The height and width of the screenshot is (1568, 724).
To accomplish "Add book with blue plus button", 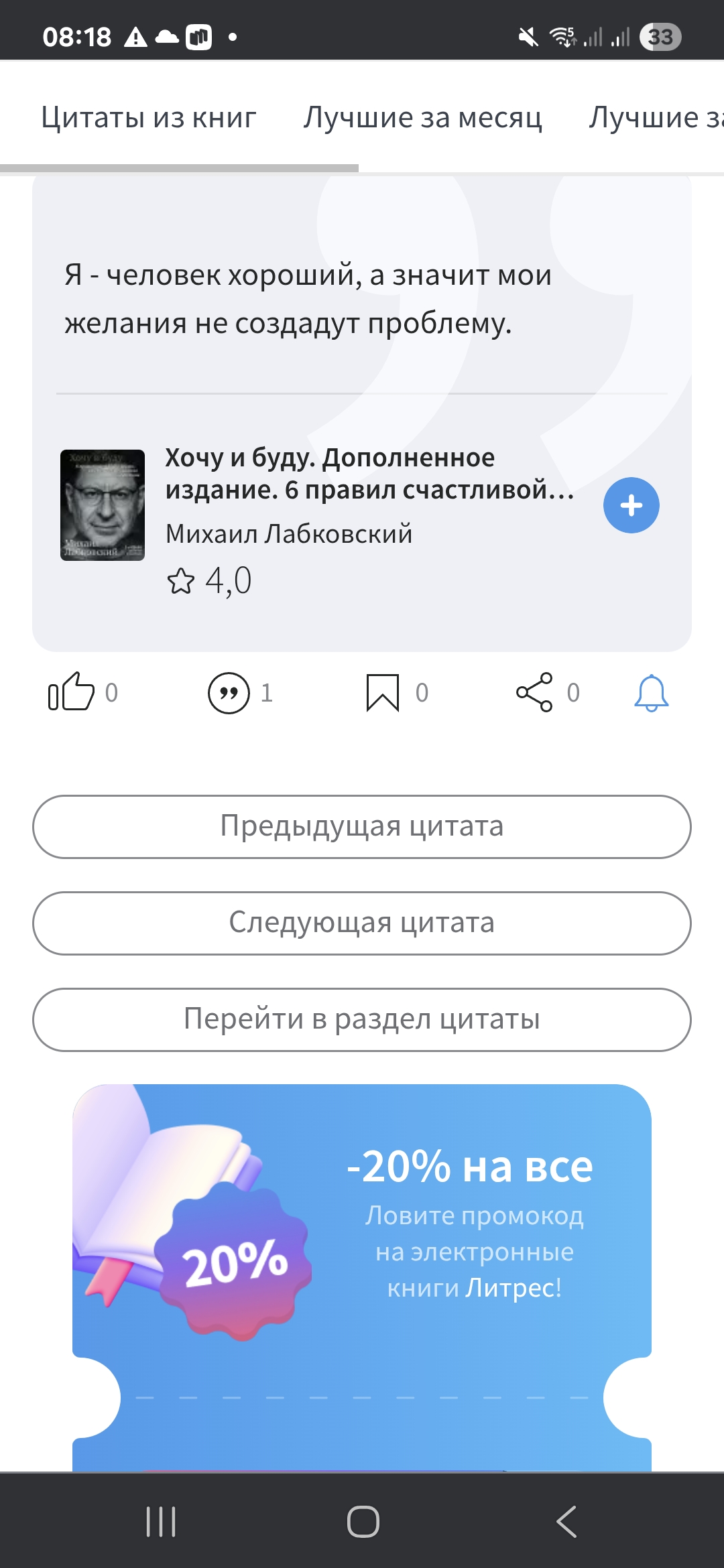I will click(631, 505).
